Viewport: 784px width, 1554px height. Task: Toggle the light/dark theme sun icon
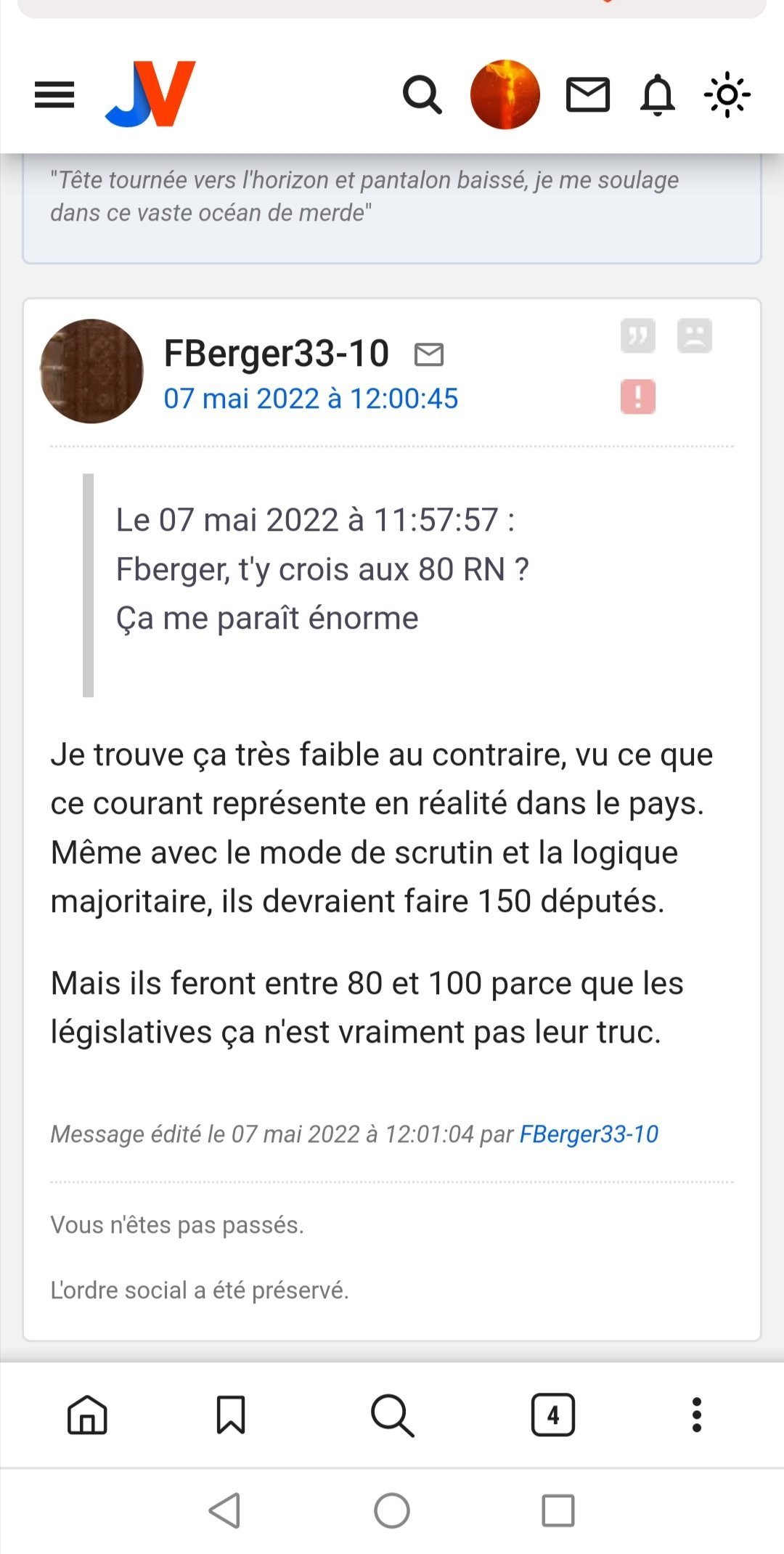727,95
